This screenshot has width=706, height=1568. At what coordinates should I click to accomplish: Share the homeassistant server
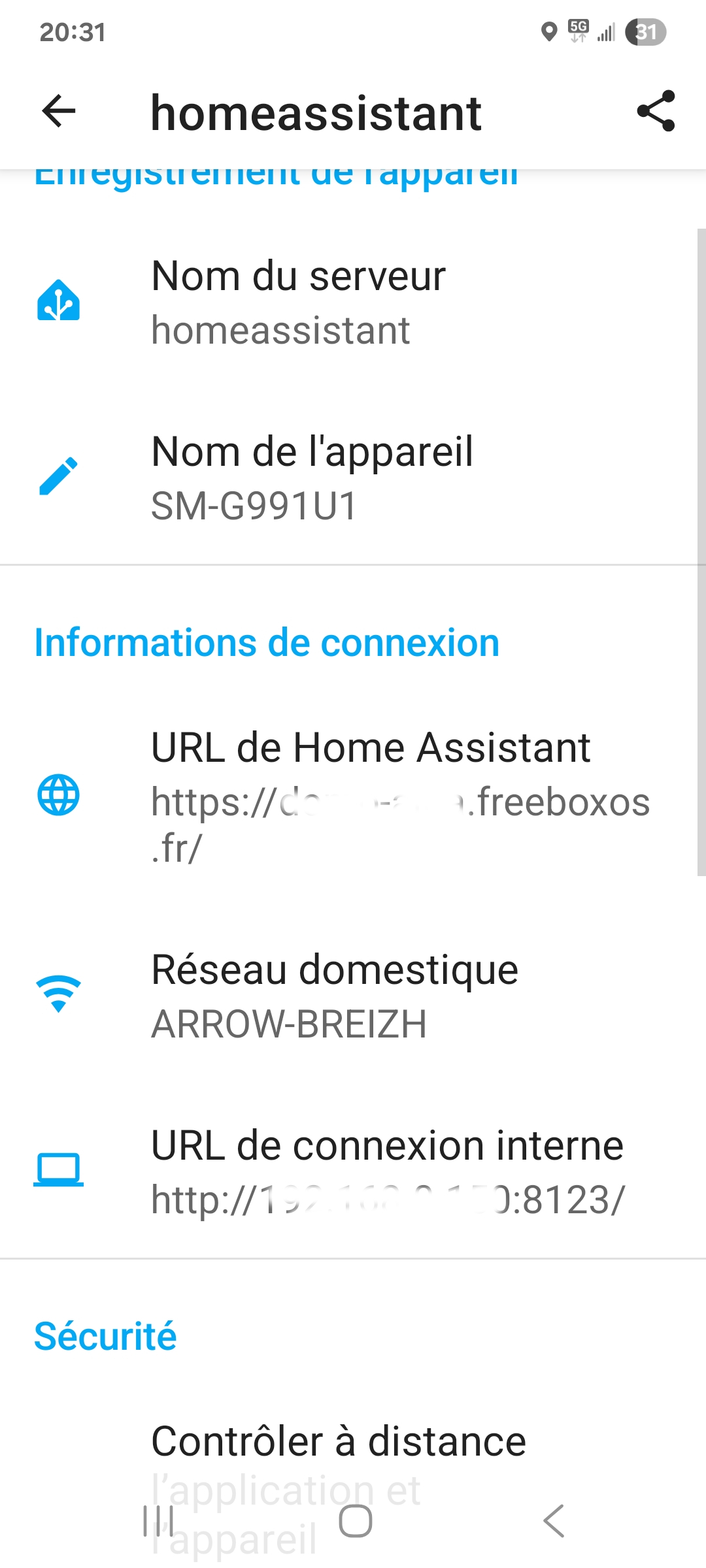click(656, 111)
